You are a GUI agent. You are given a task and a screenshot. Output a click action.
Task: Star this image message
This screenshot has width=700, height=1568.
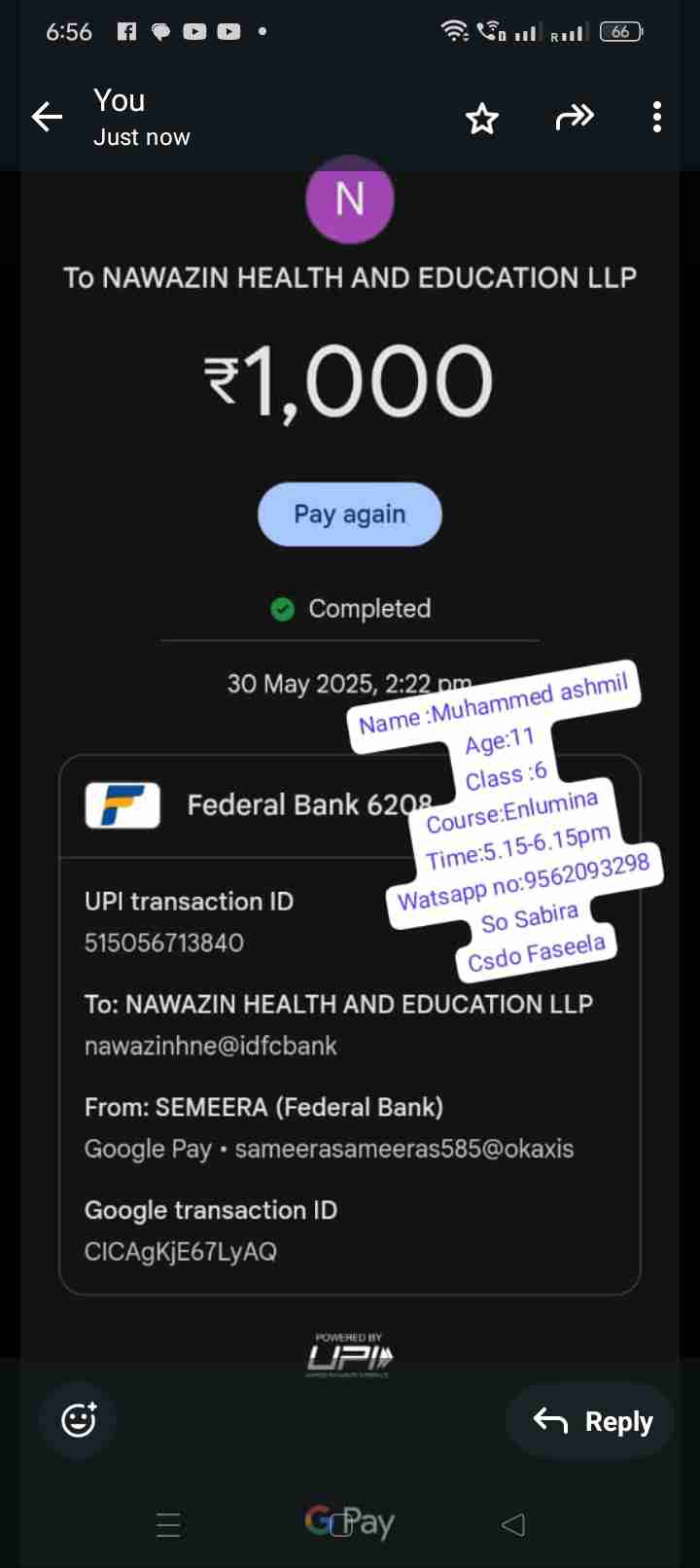click(x=481, y=119)
